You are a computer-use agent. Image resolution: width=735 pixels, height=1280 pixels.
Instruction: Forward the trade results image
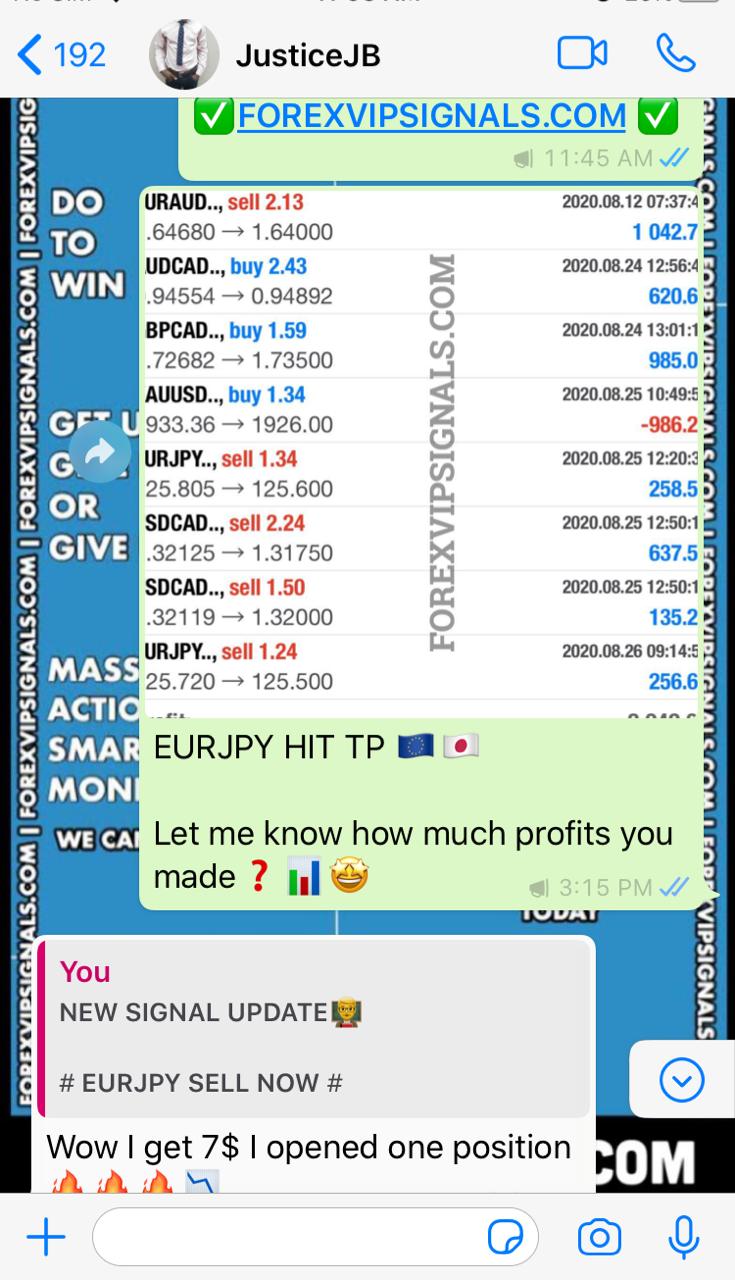100,453
